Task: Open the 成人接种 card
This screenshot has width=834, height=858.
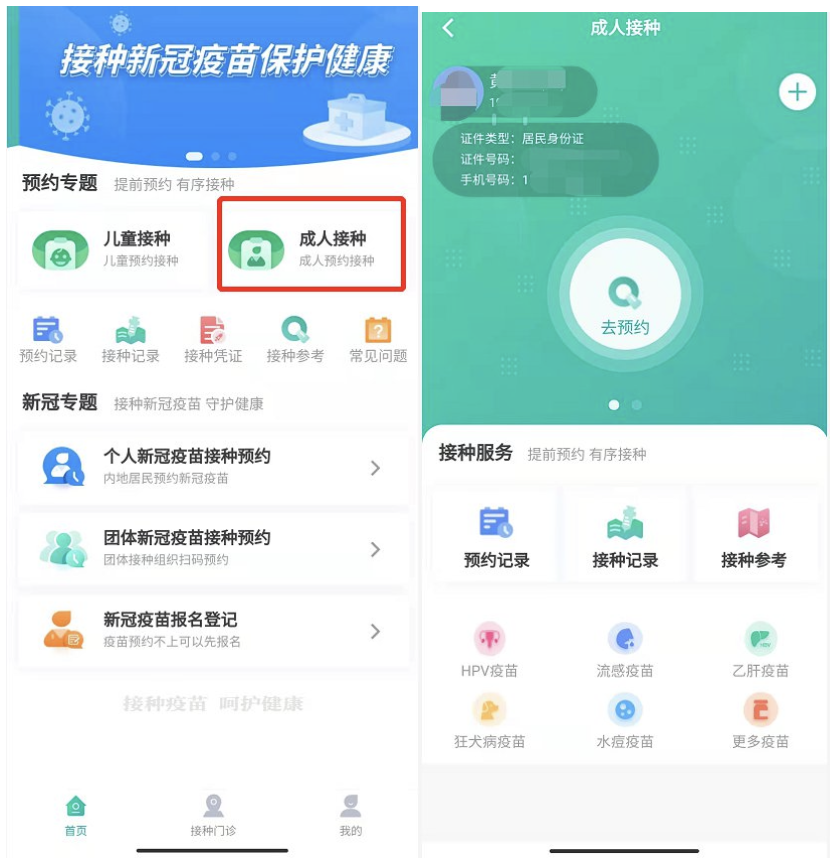Action: tap(311, 247)
